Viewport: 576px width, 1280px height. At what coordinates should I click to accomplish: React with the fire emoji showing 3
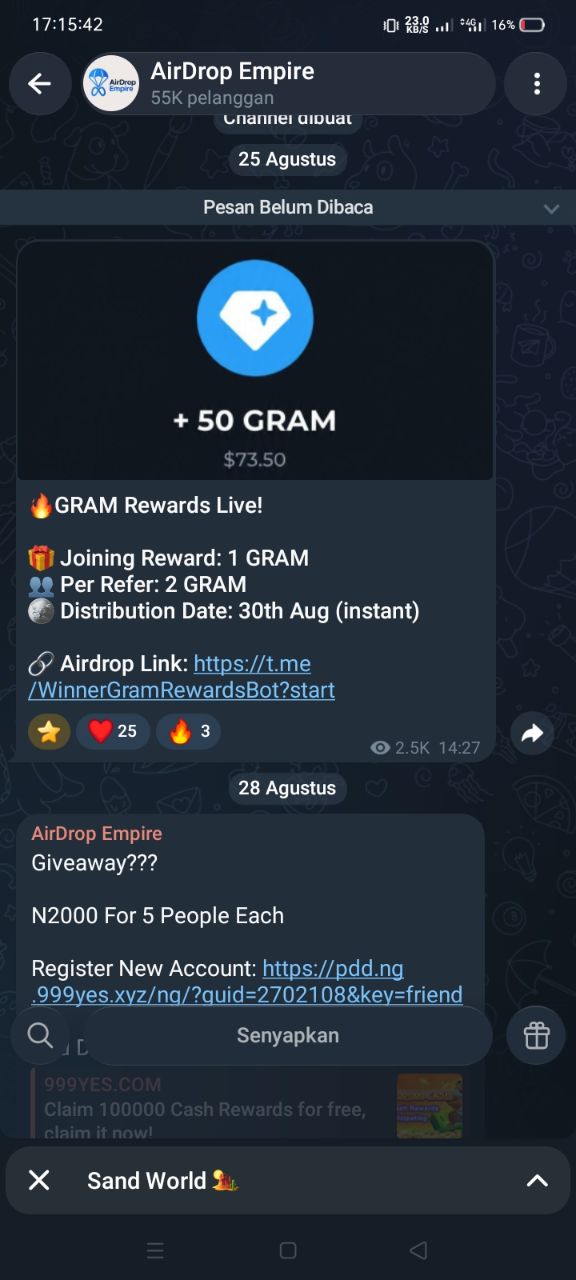189,732
